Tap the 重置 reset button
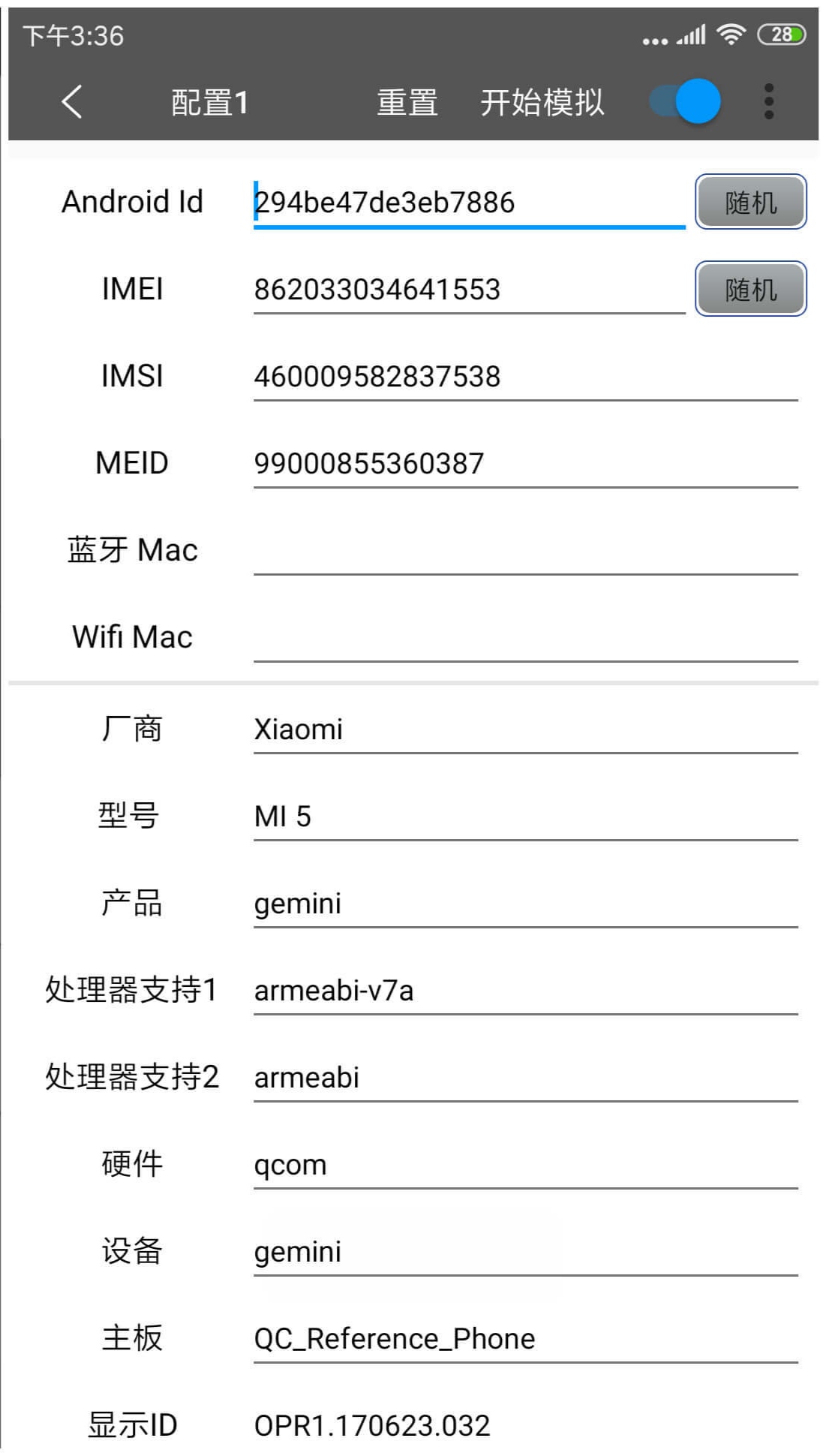This screenshot has height=1456, width=826. click(407, 102)
